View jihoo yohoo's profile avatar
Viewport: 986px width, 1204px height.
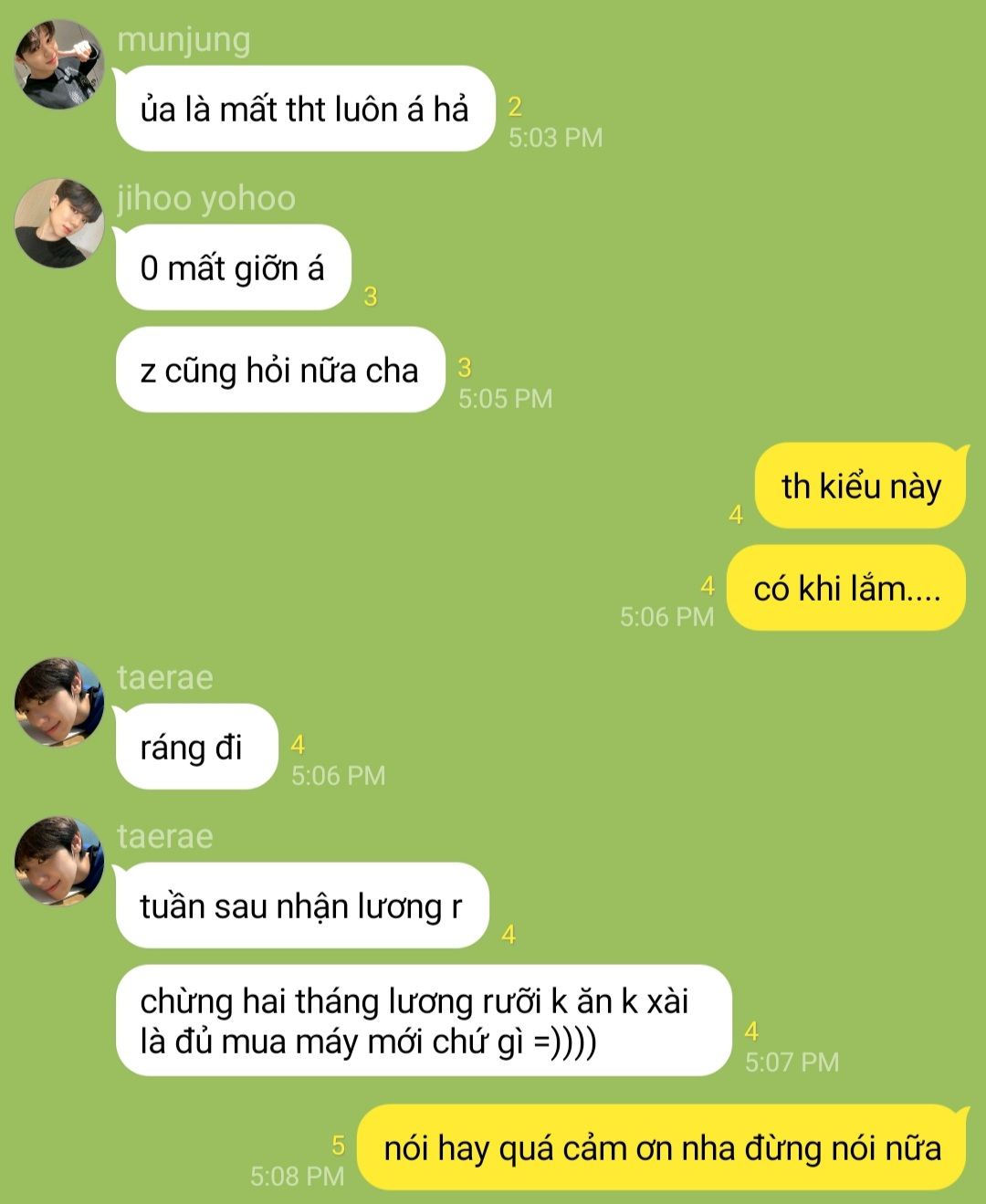point(59,223)
